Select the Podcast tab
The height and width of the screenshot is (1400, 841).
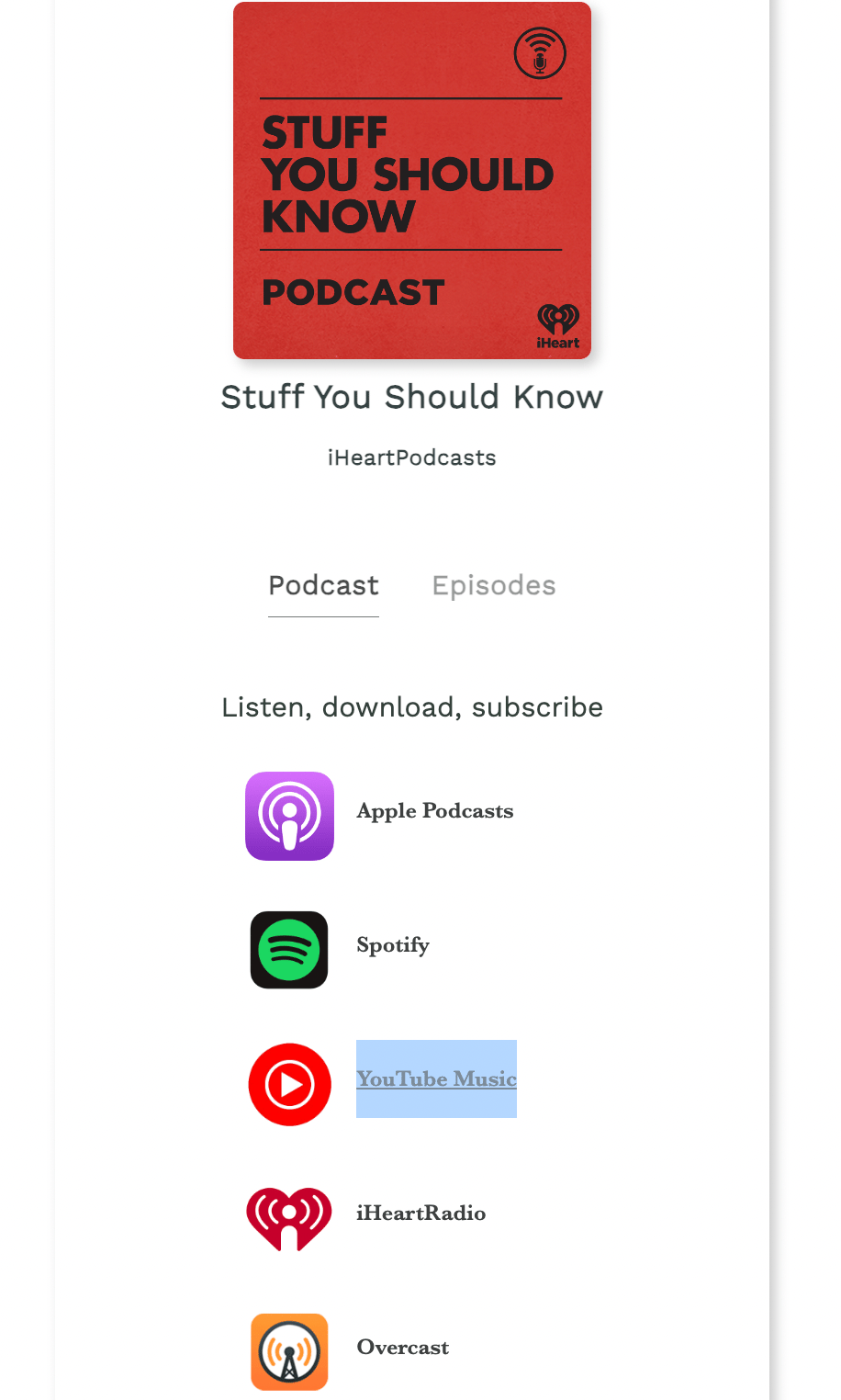(x=323, y=585)
